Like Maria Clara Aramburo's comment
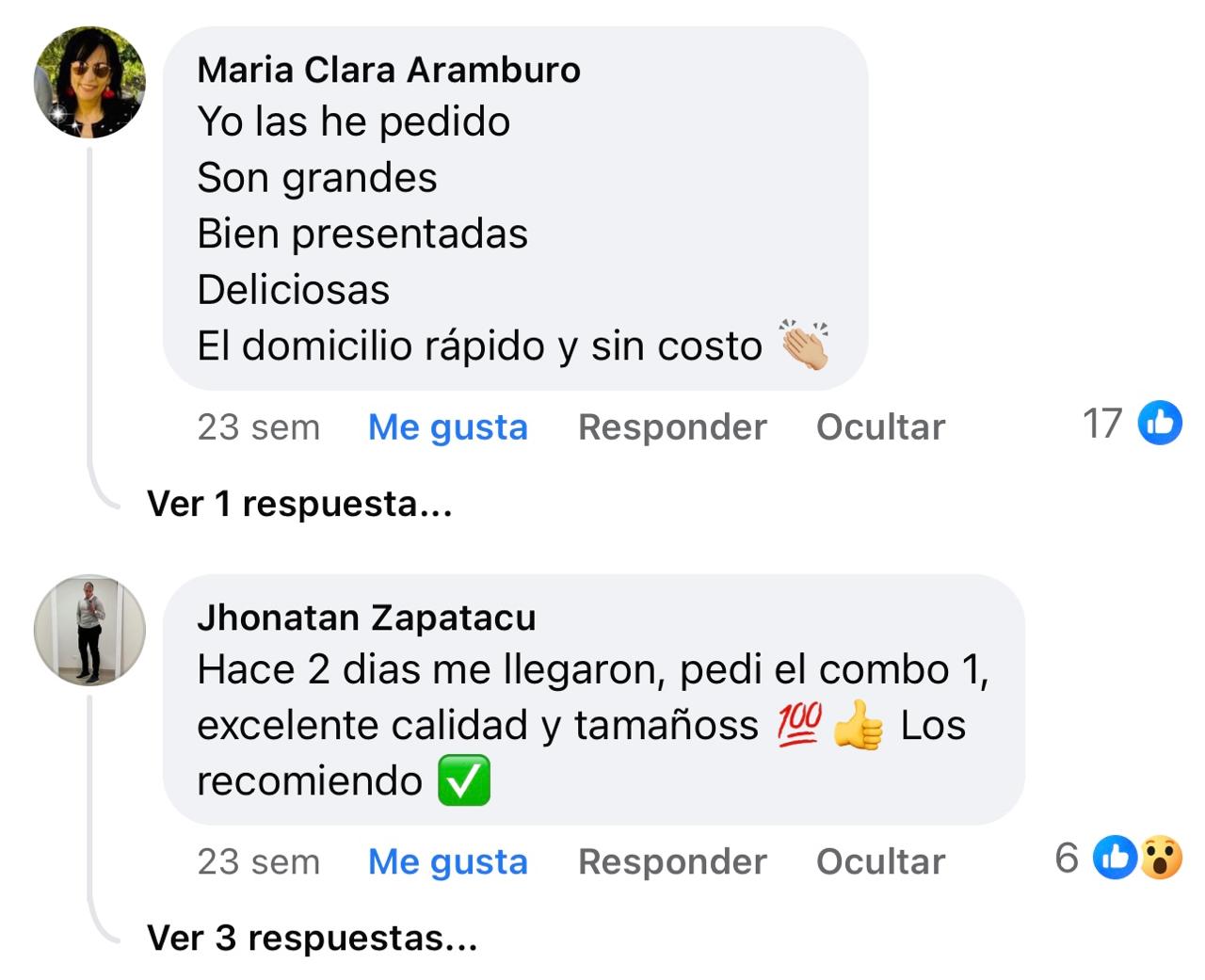The width and height of the screenshot is (1205, 980). tap(447, 427)
